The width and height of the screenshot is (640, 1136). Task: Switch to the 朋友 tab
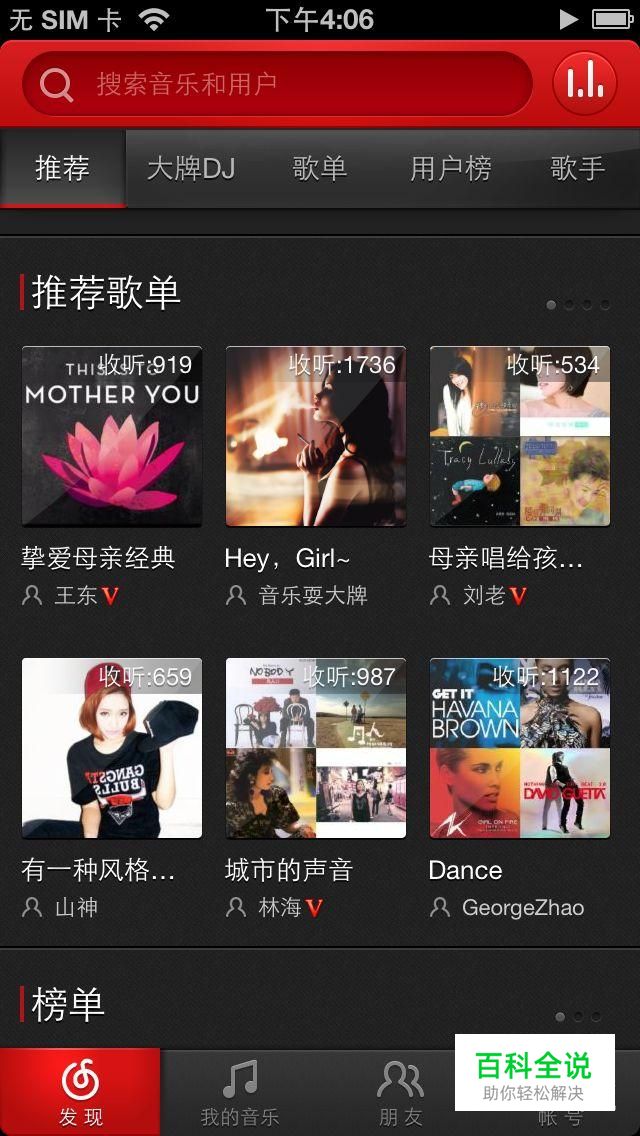click(400, 1092)
